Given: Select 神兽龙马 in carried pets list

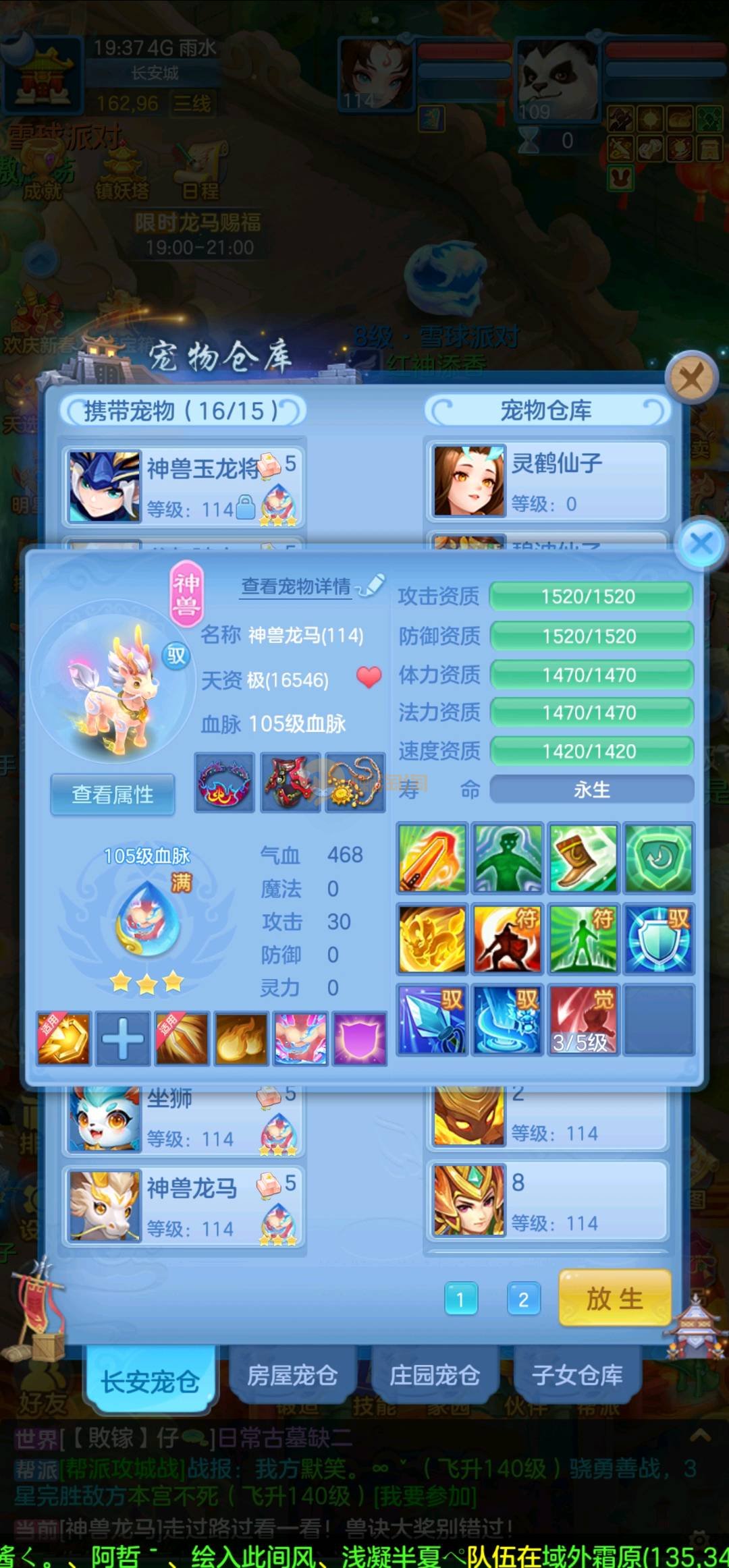Looking at the screenshot, I should pos(184,1206).
